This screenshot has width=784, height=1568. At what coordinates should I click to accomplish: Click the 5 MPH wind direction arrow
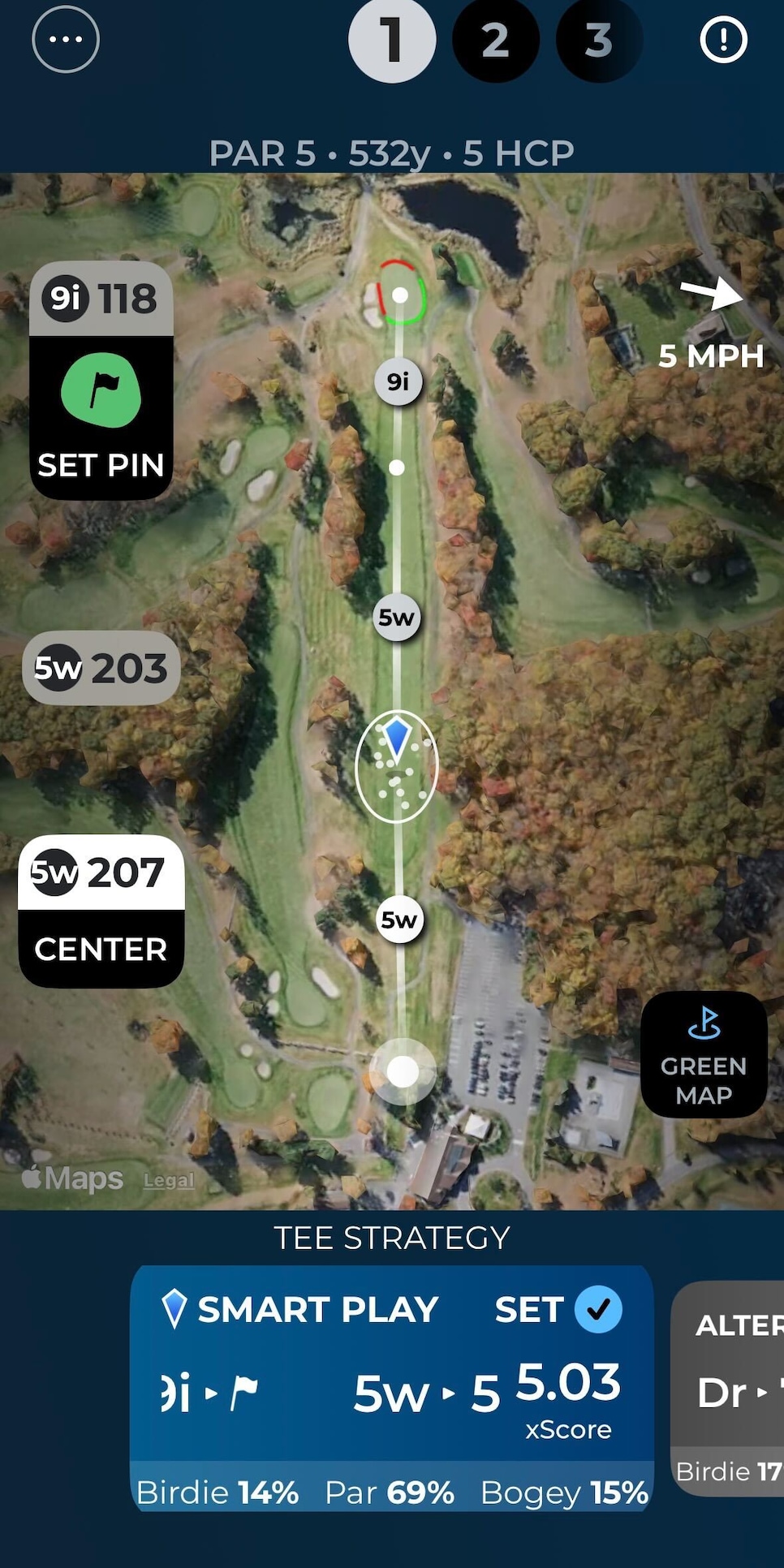[x=713, y=294]
